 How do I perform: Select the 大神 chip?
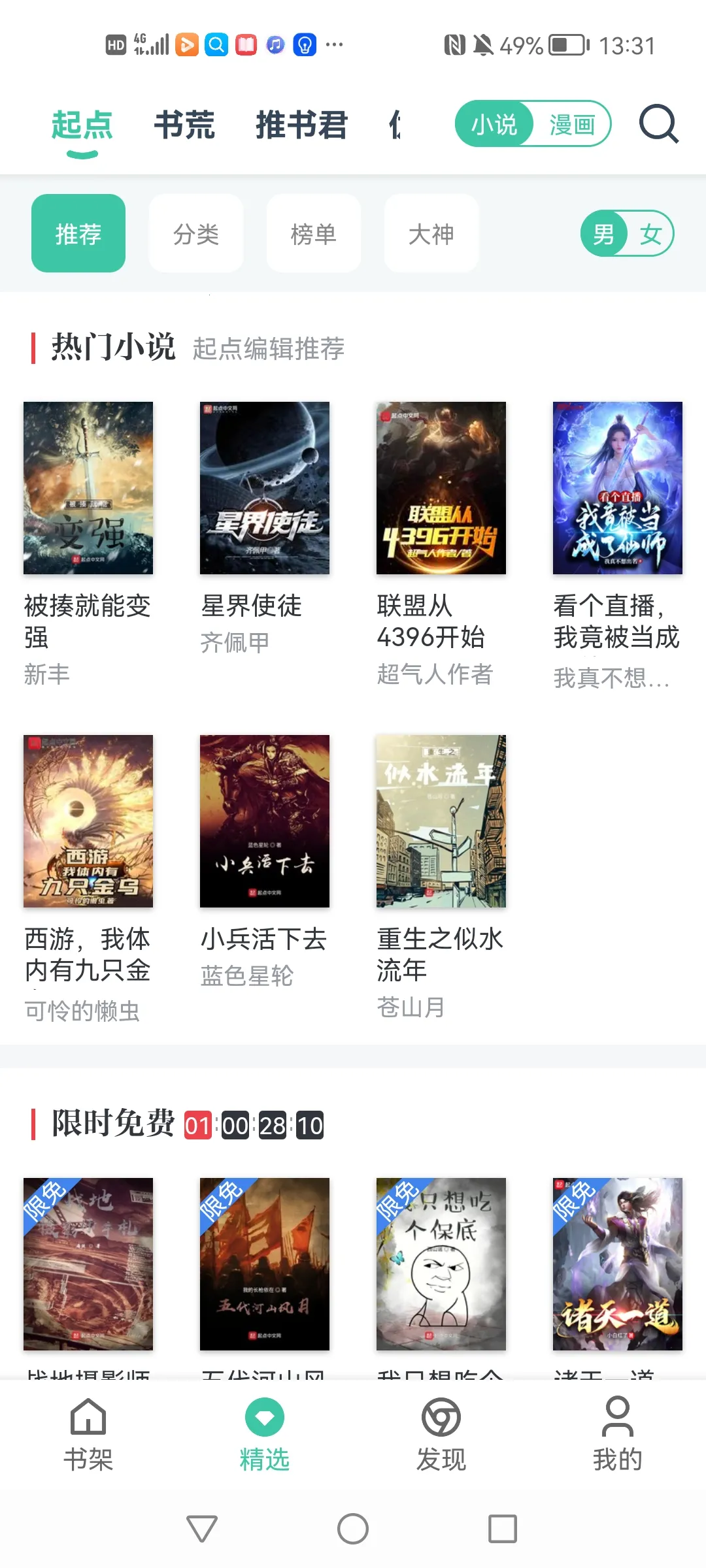(431, 233)
